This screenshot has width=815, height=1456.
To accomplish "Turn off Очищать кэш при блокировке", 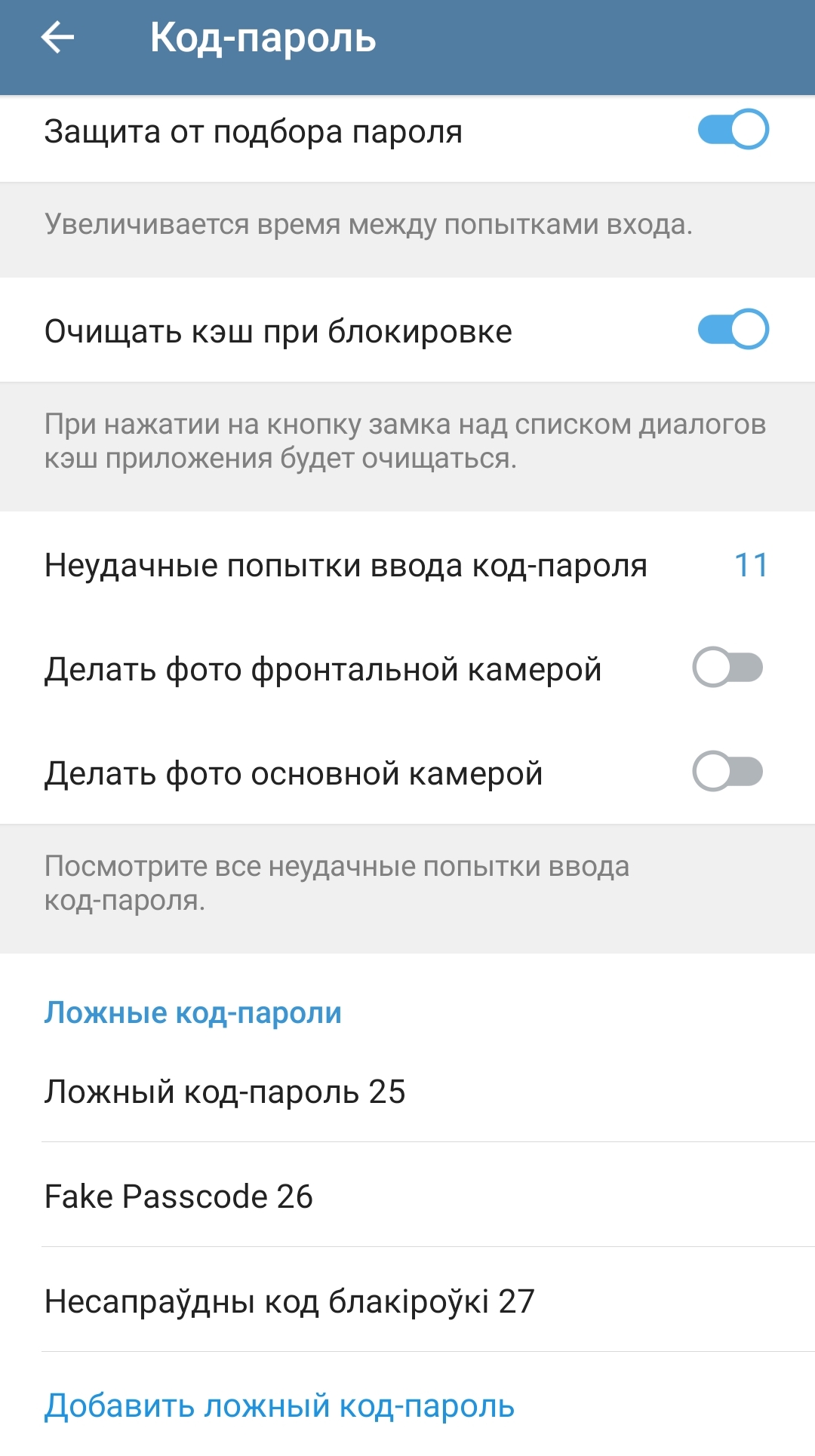I will coord(732,330).
